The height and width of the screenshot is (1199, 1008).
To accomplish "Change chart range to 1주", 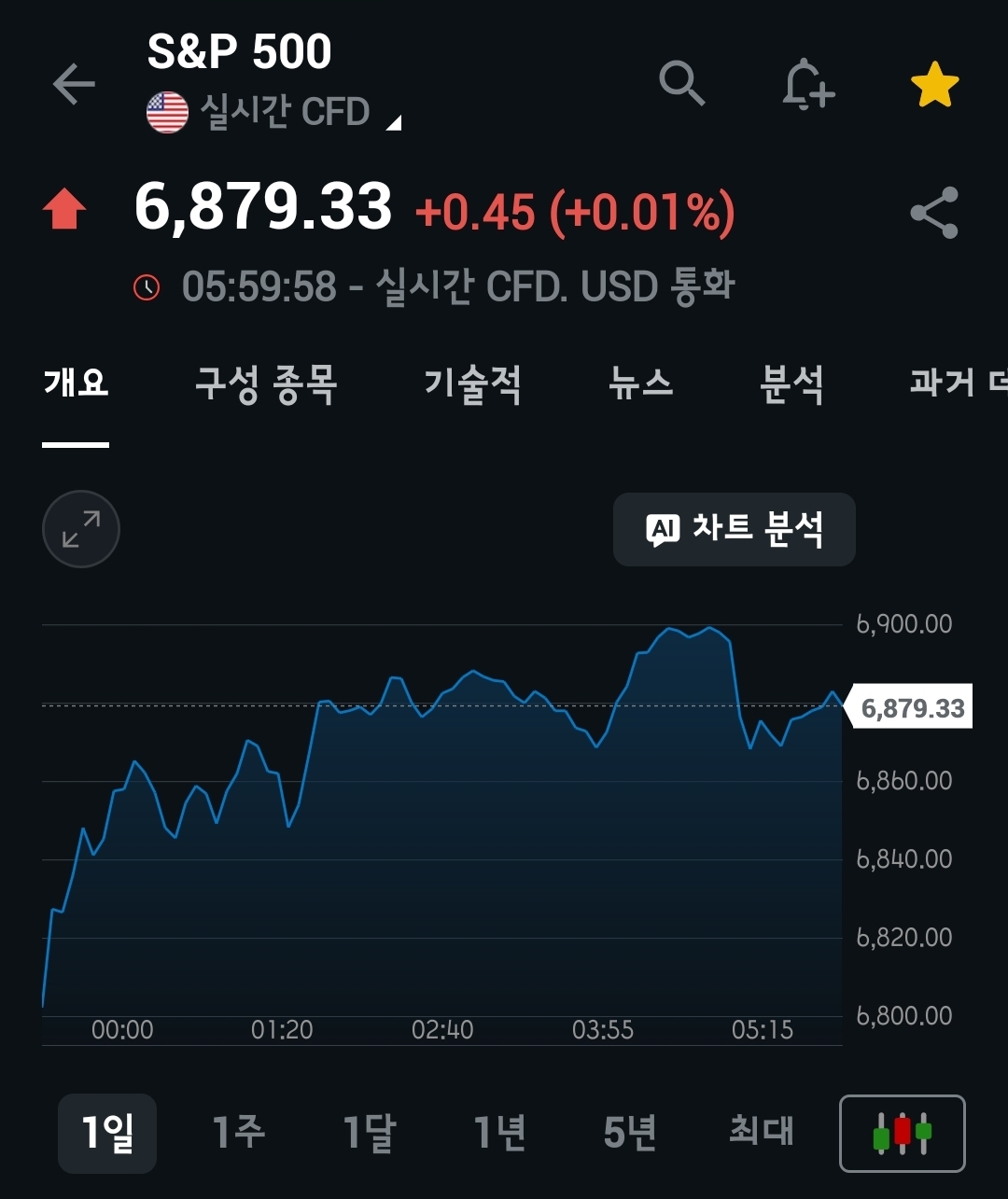I will (238, 1133).
